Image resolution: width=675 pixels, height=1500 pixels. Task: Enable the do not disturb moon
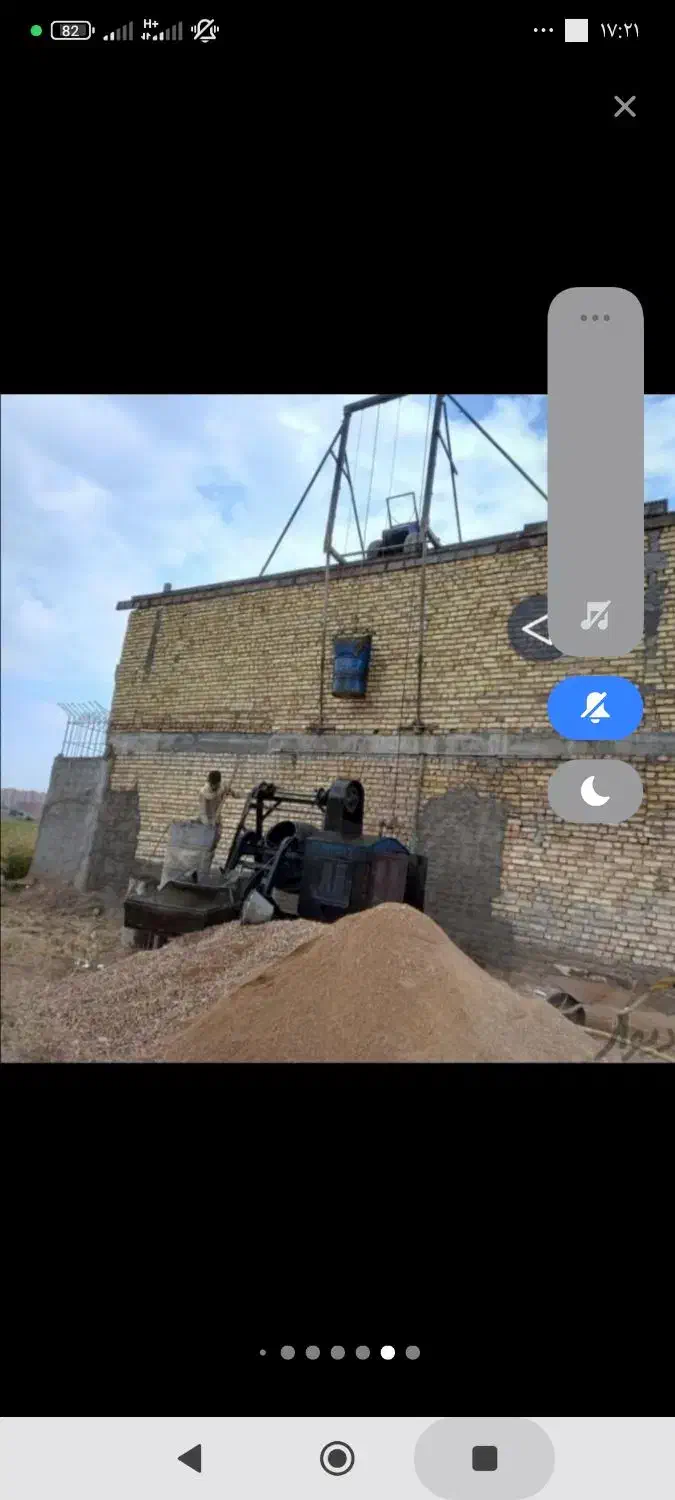595,791
